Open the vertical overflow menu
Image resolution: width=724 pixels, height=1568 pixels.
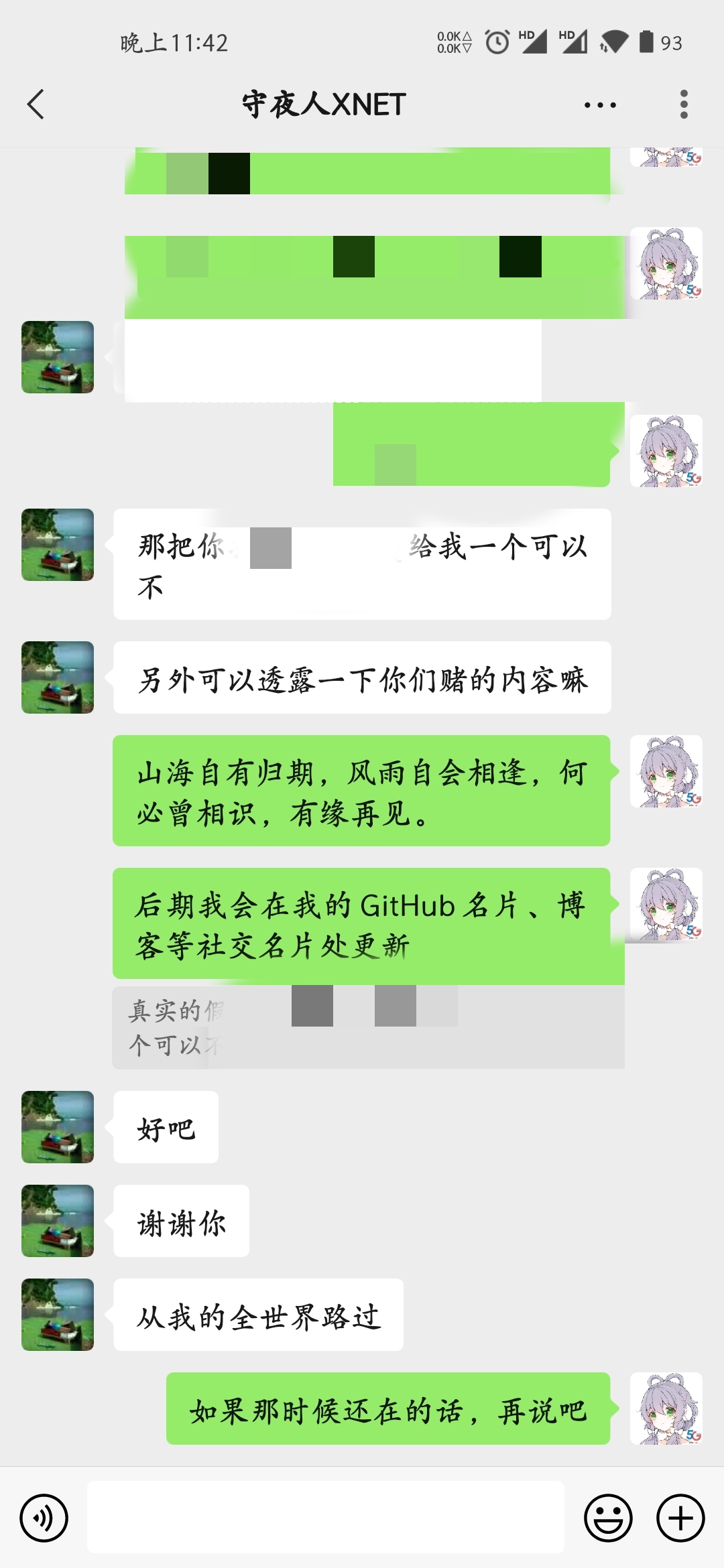tap(684, 105)
